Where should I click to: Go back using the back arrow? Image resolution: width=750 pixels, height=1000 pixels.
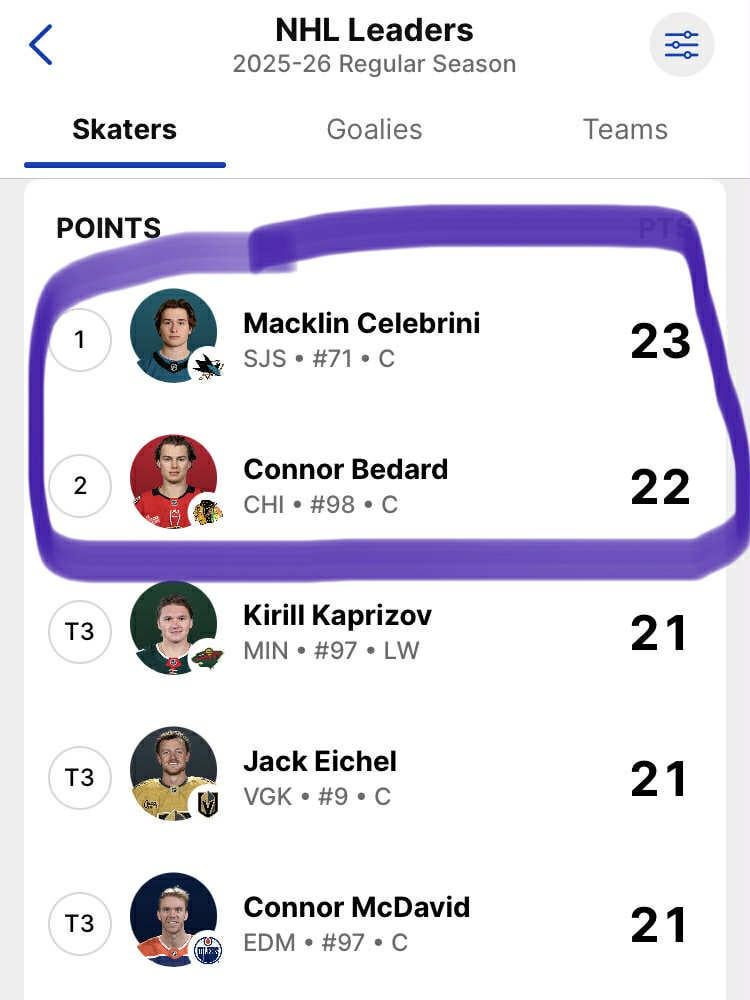(x=41, y=45)
